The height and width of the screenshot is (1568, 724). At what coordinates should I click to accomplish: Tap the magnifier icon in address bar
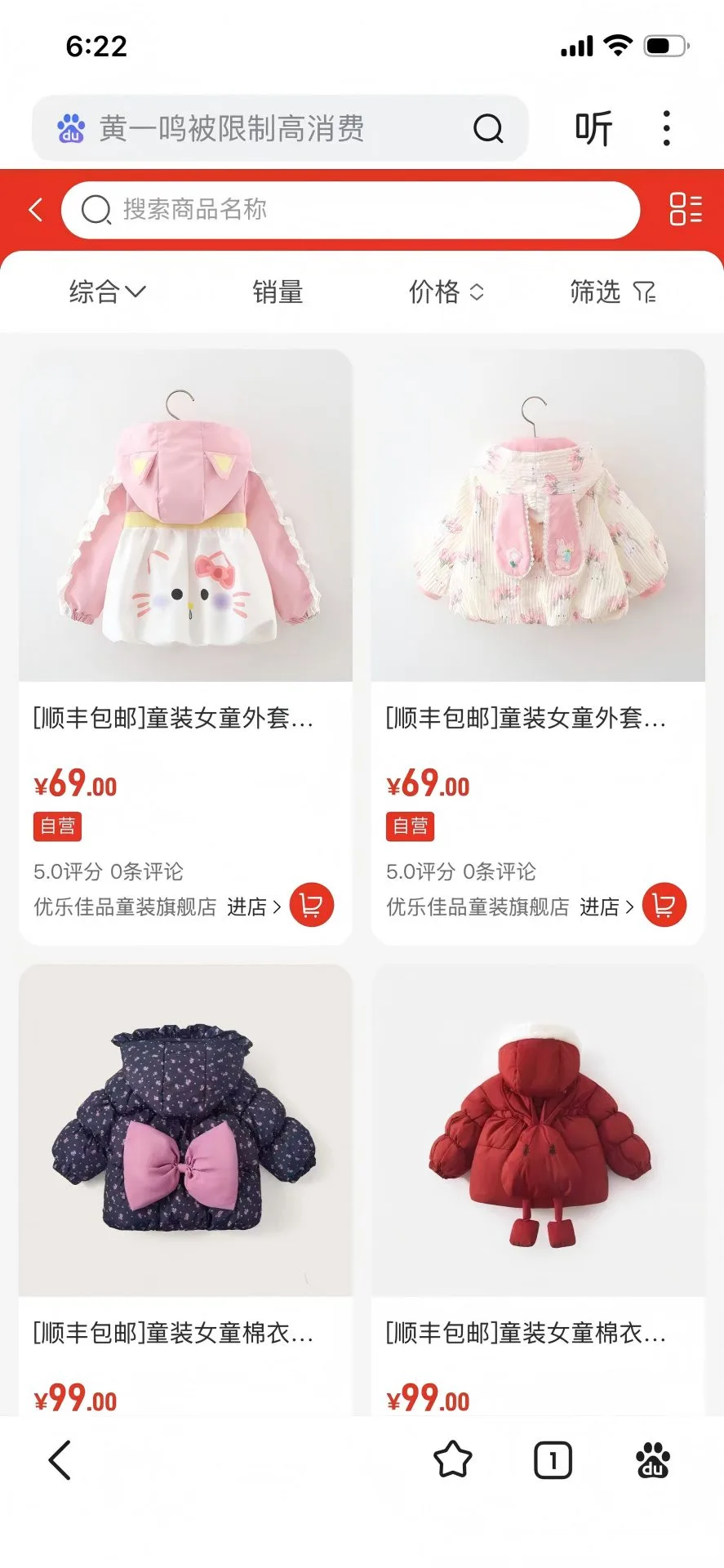coord(488,128)
